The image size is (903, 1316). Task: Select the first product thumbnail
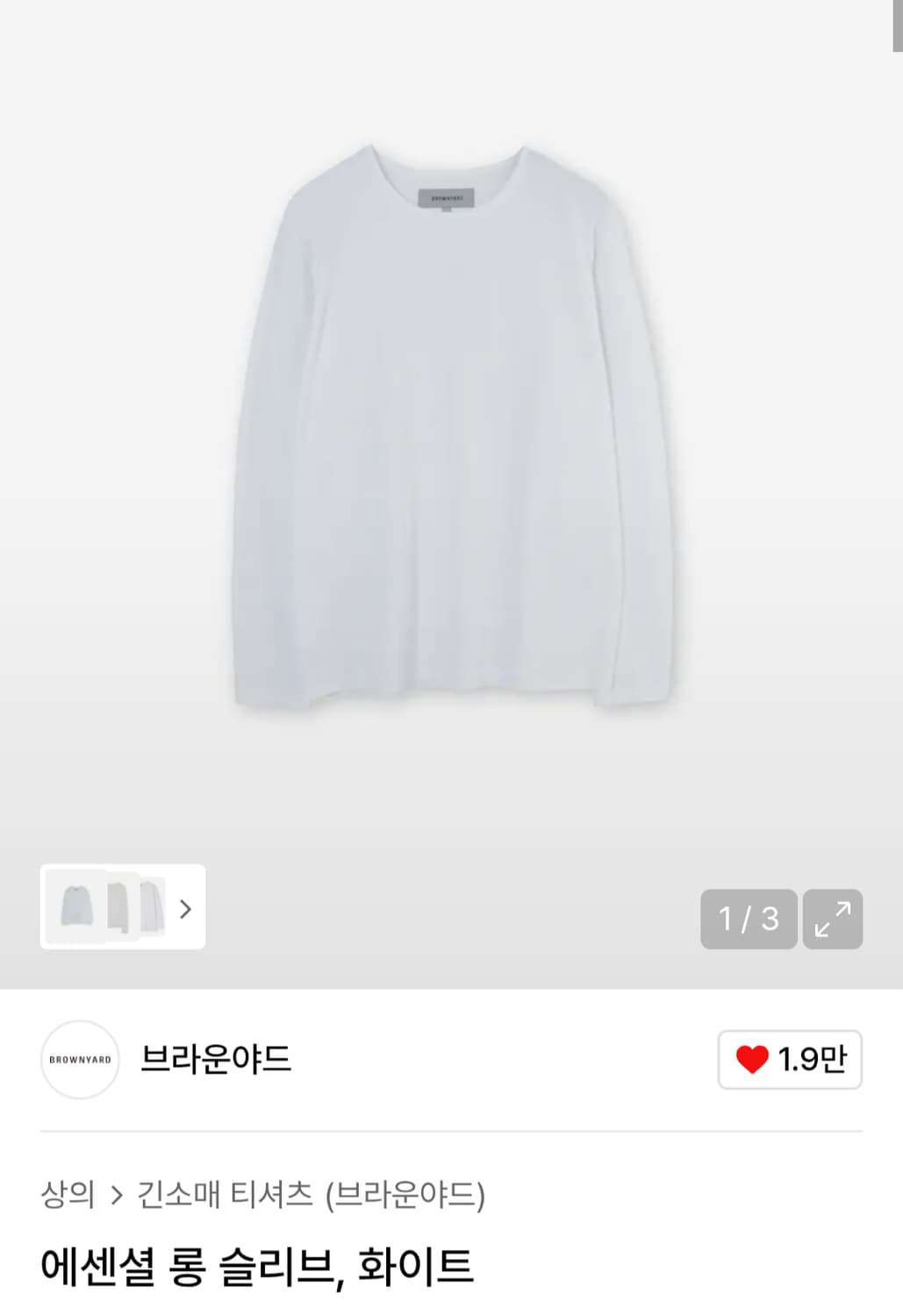(77, 908)
